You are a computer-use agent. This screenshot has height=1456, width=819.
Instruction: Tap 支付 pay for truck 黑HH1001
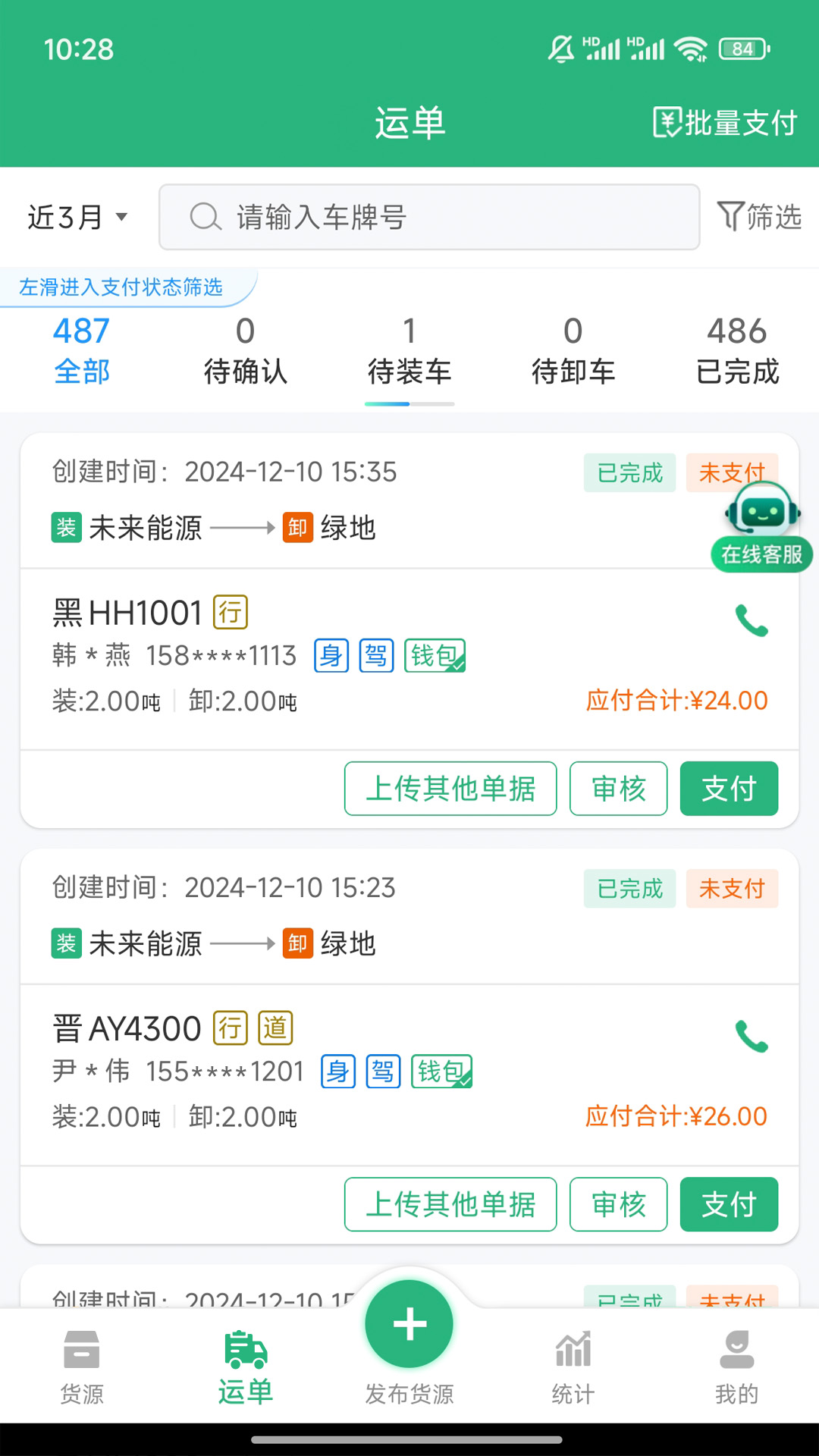728,789
